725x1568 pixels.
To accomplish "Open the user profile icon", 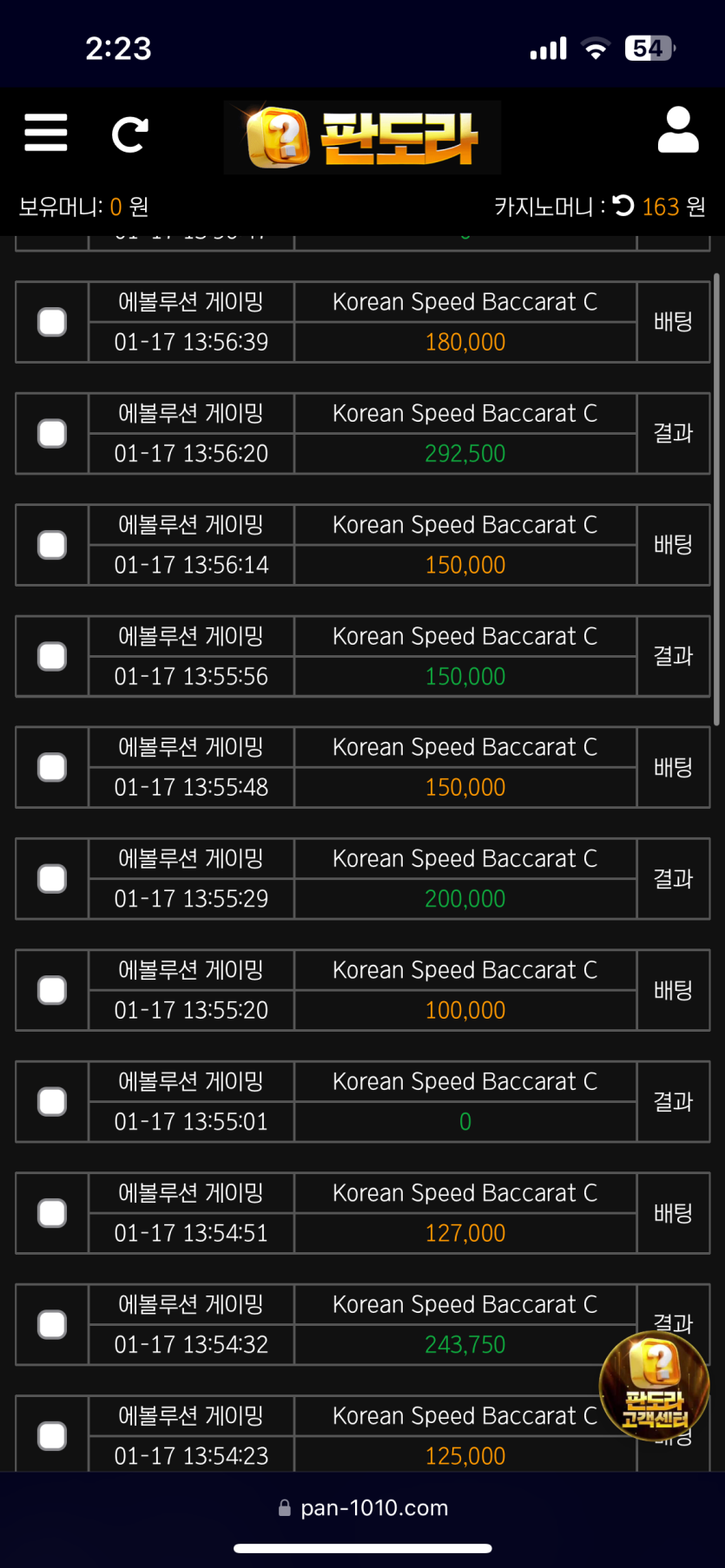I will (x=678, y=130).
